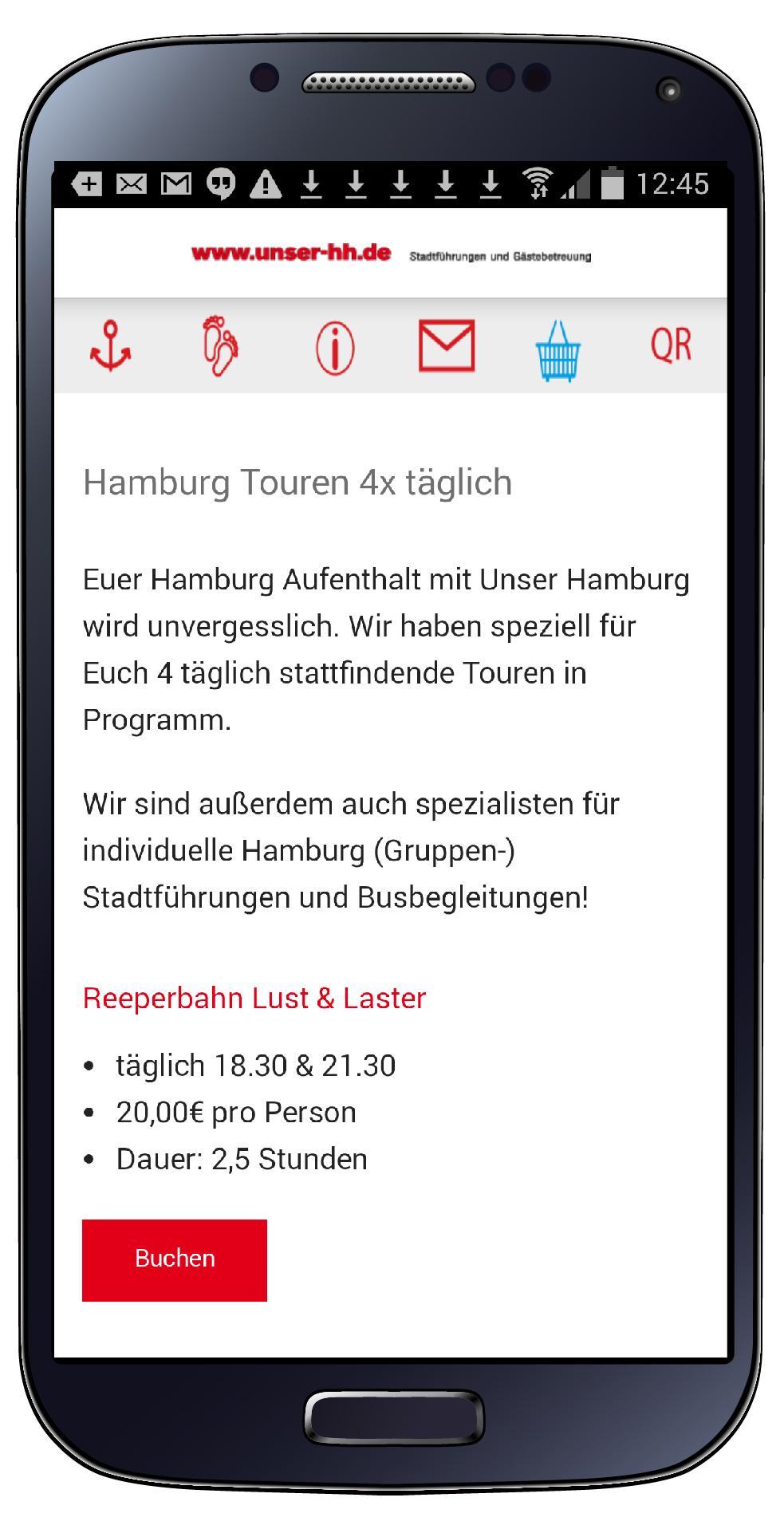Select the anchor home icon

112,346
